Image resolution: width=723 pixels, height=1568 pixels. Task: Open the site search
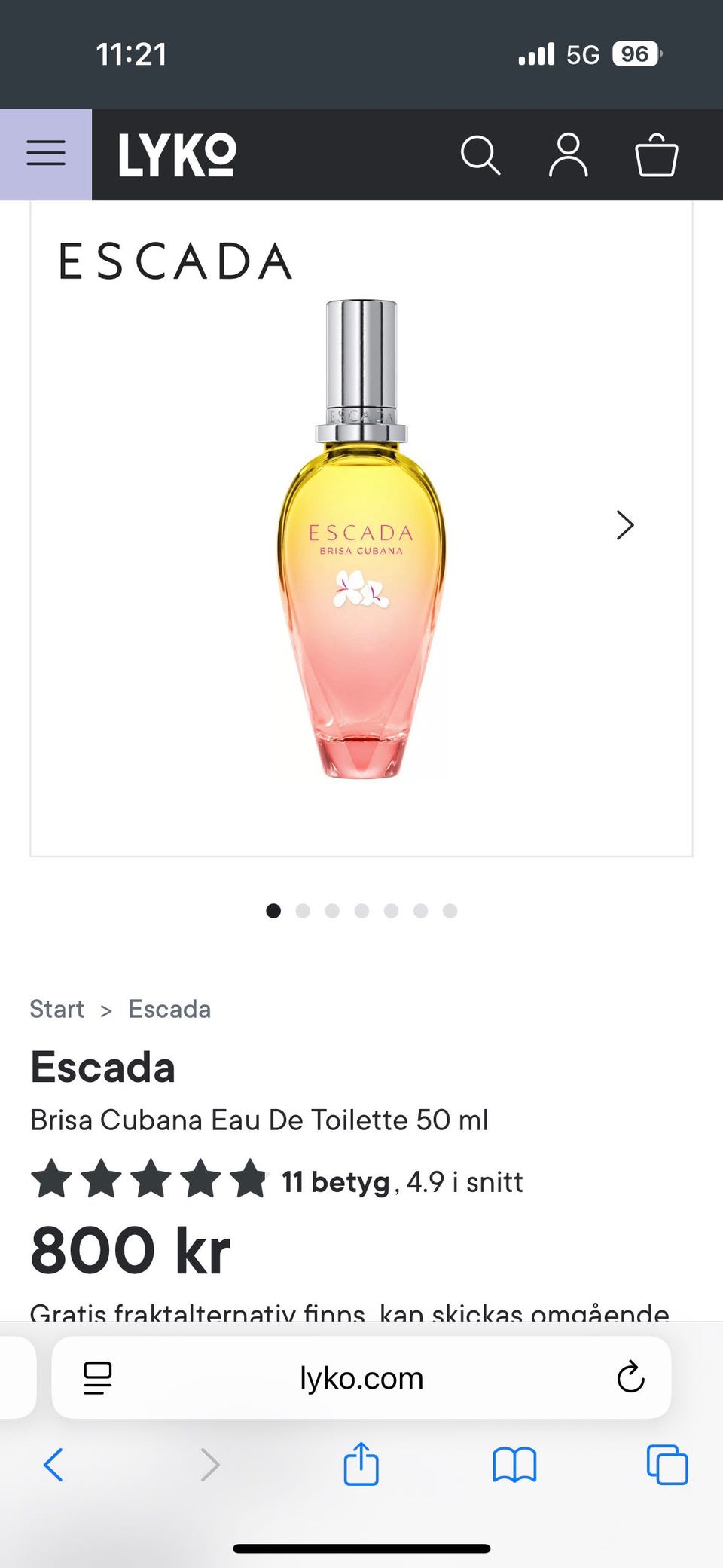(x=480, y=155)
